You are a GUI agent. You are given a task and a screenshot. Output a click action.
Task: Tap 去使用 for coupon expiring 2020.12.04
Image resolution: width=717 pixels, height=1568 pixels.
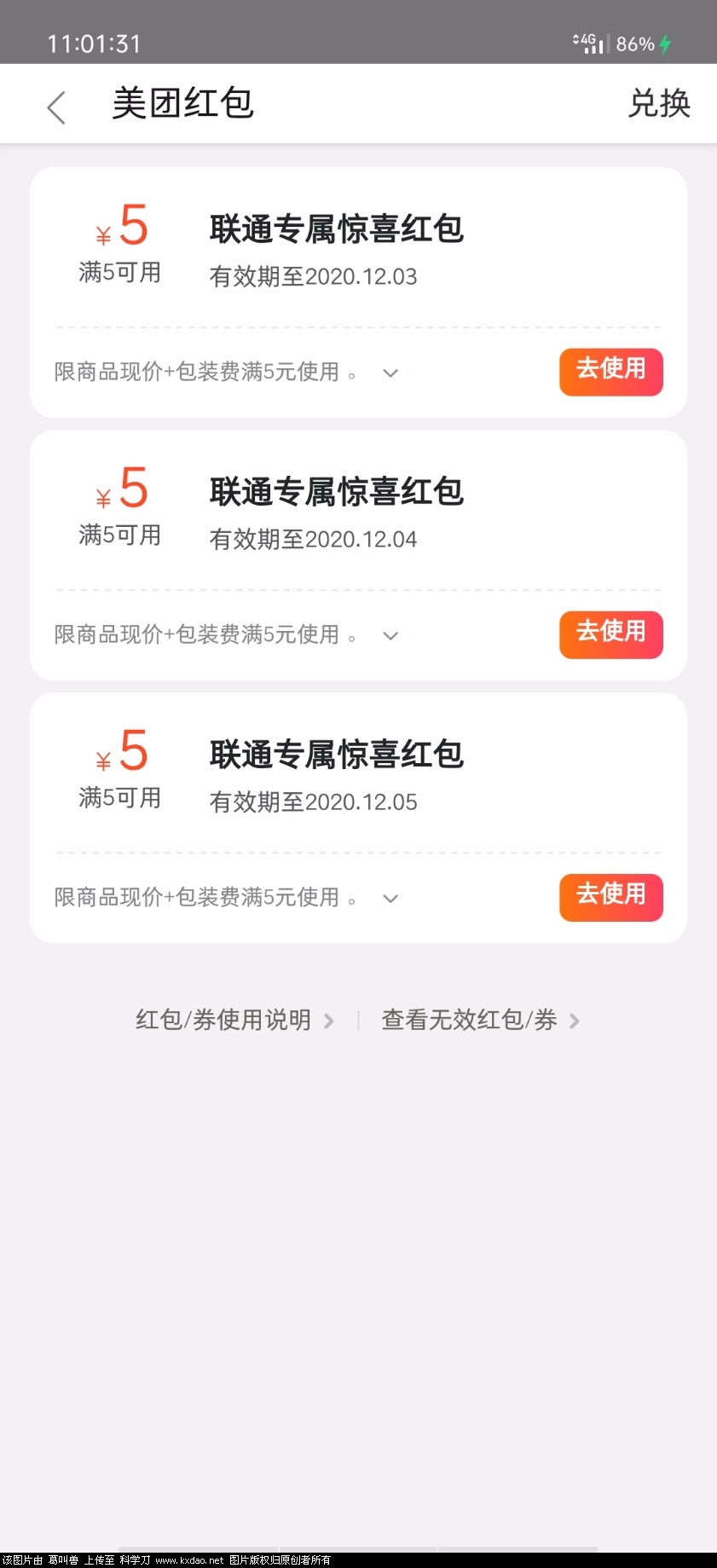610,634
